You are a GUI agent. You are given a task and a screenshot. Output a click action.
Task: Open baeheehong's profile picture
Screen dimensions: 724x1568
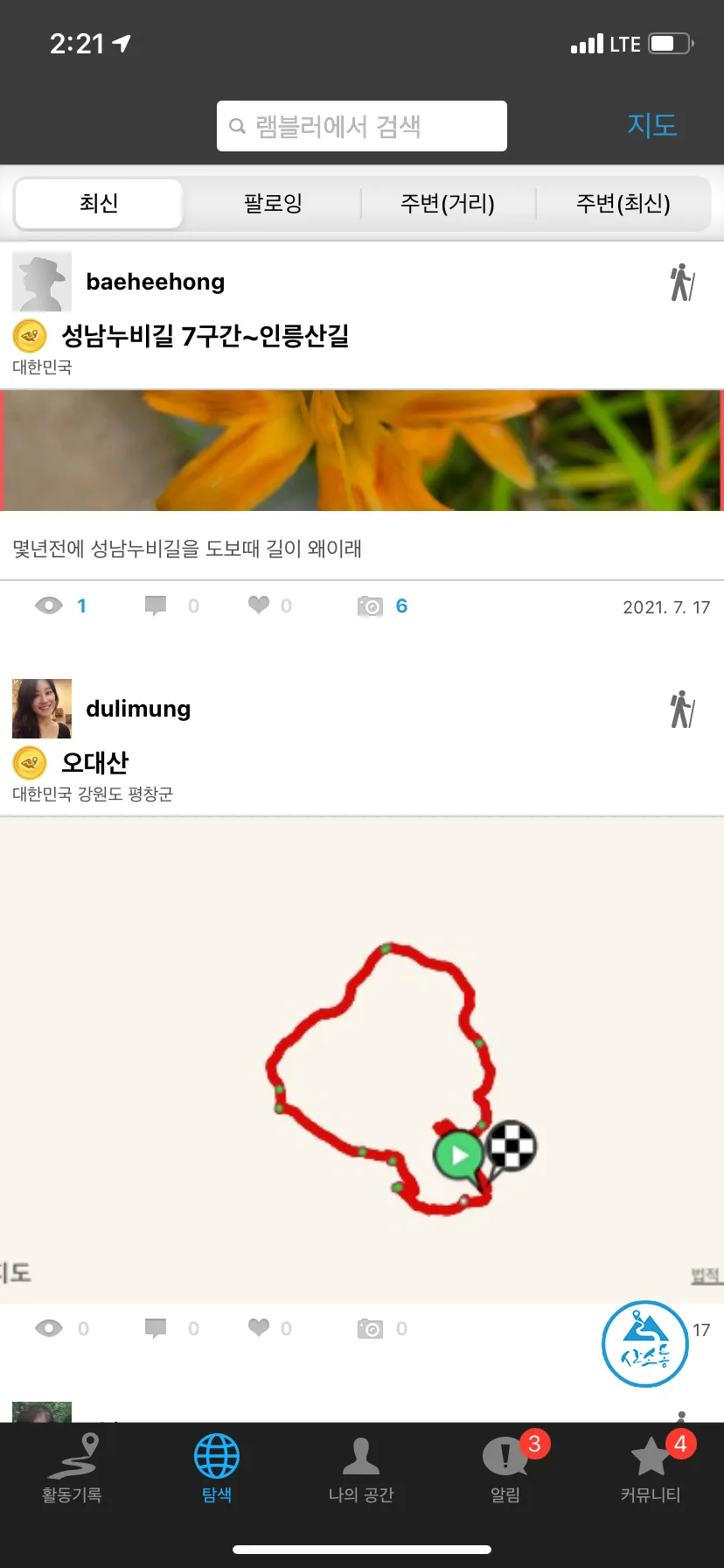click(42, 282)
